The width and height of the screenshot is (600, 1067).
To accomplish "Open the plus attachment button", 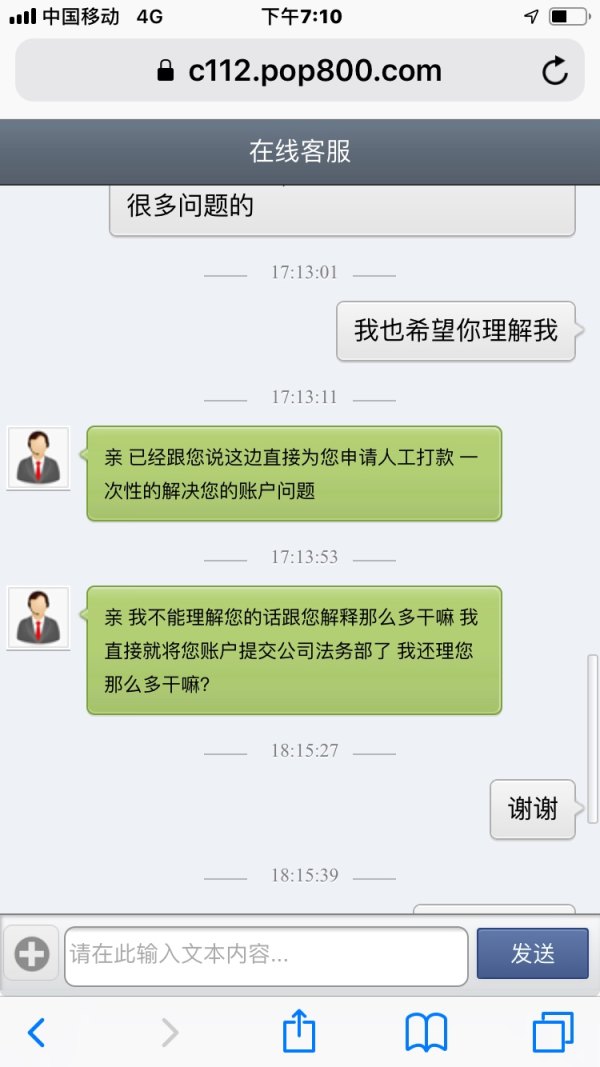I will (31, 954).
